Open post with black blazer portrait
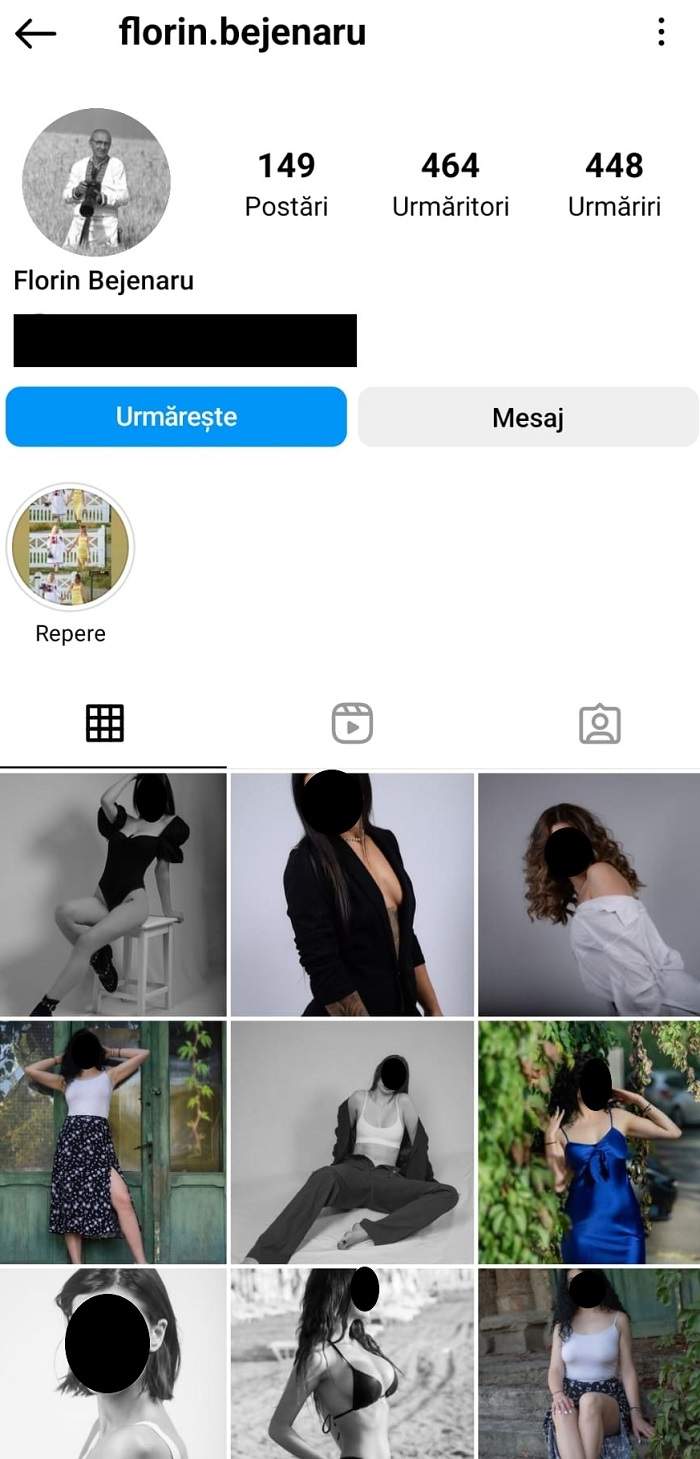 click(x=352, y=894)
